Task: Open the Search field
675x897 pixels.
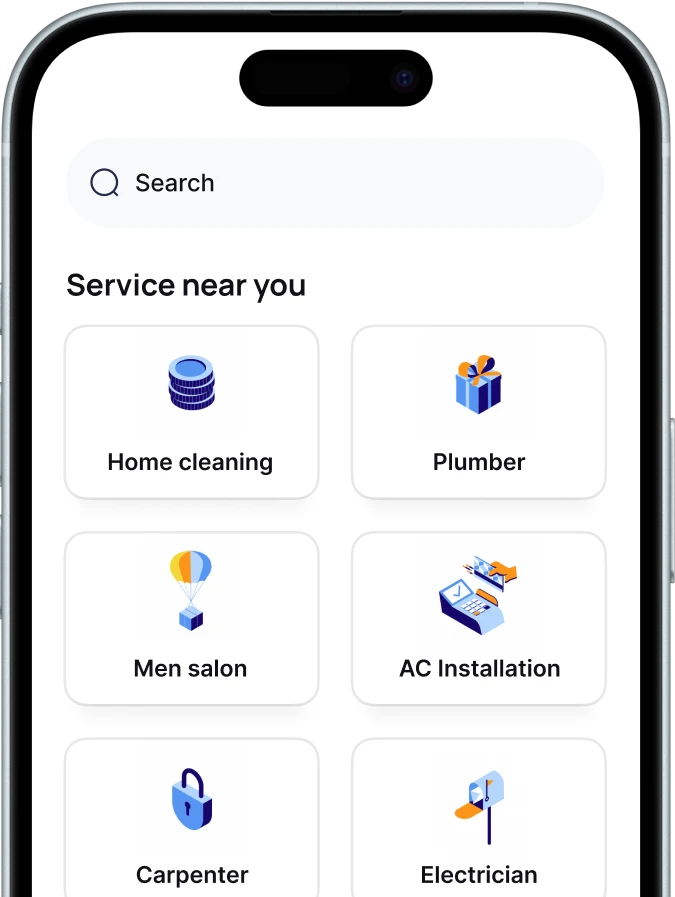Action: 334,183
